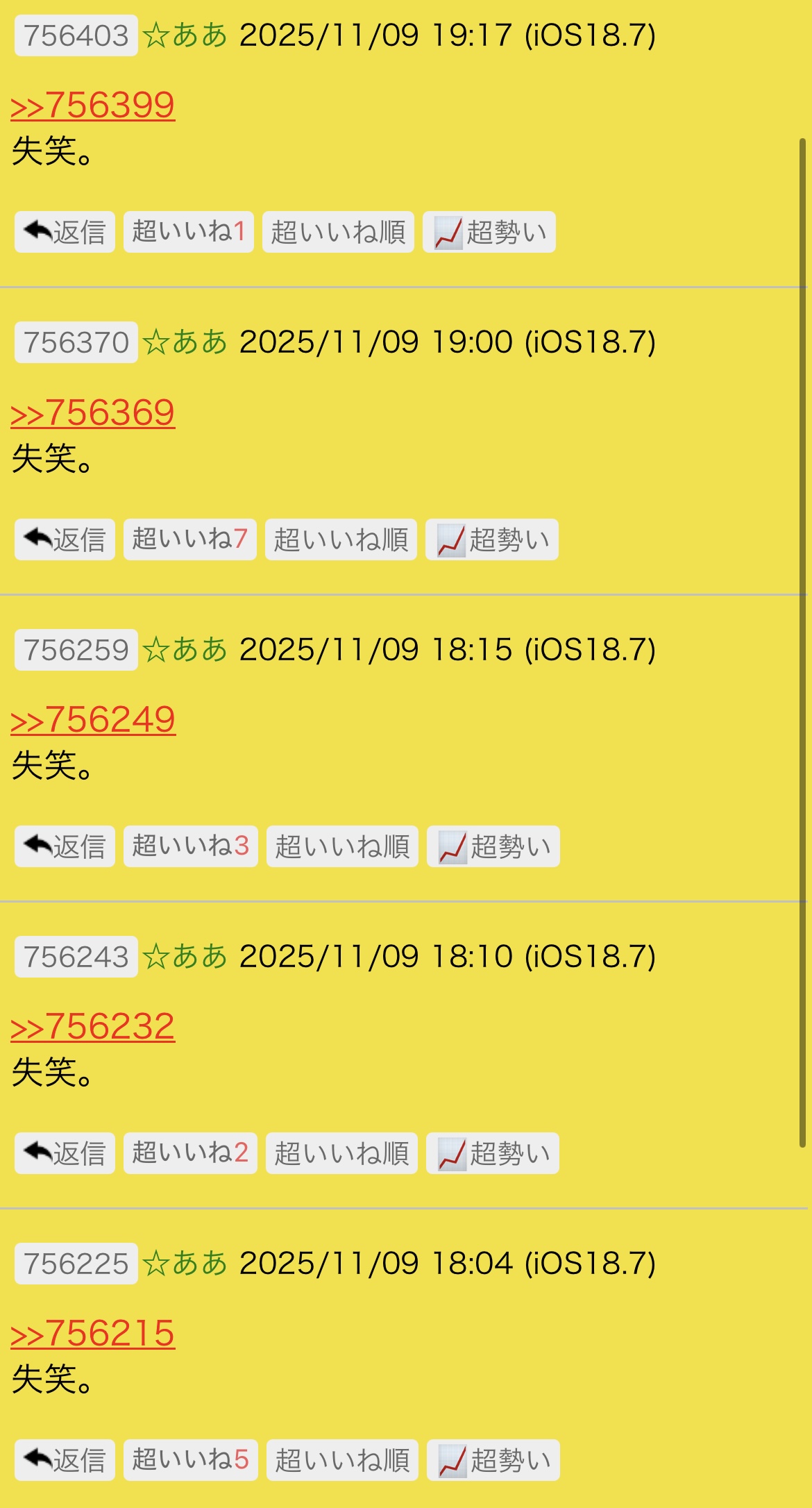Open the quoted link >>756232

click(93, 1028)
